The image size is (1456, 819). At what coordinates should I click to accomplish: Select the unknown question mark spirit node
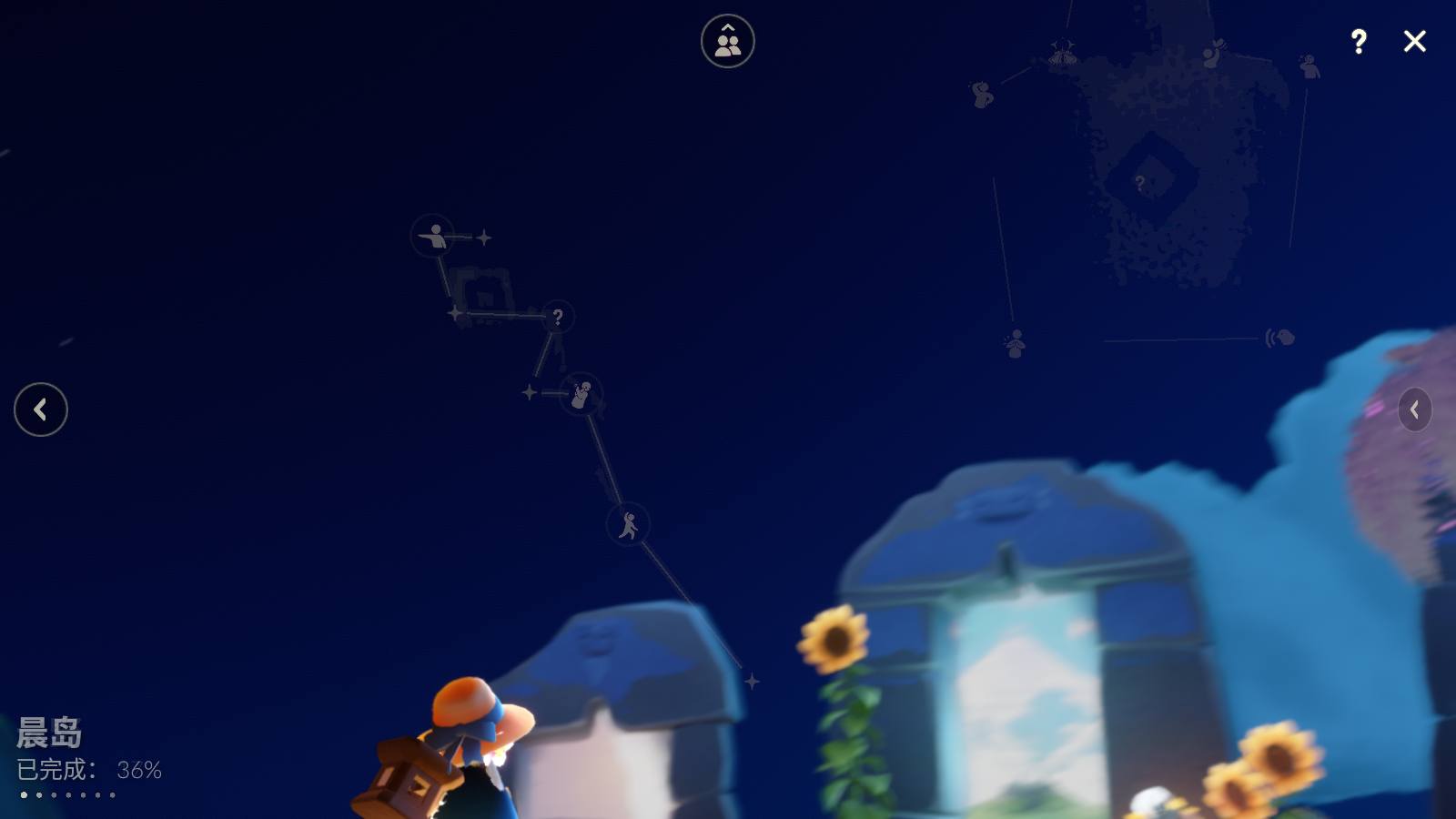coord(558,317)
